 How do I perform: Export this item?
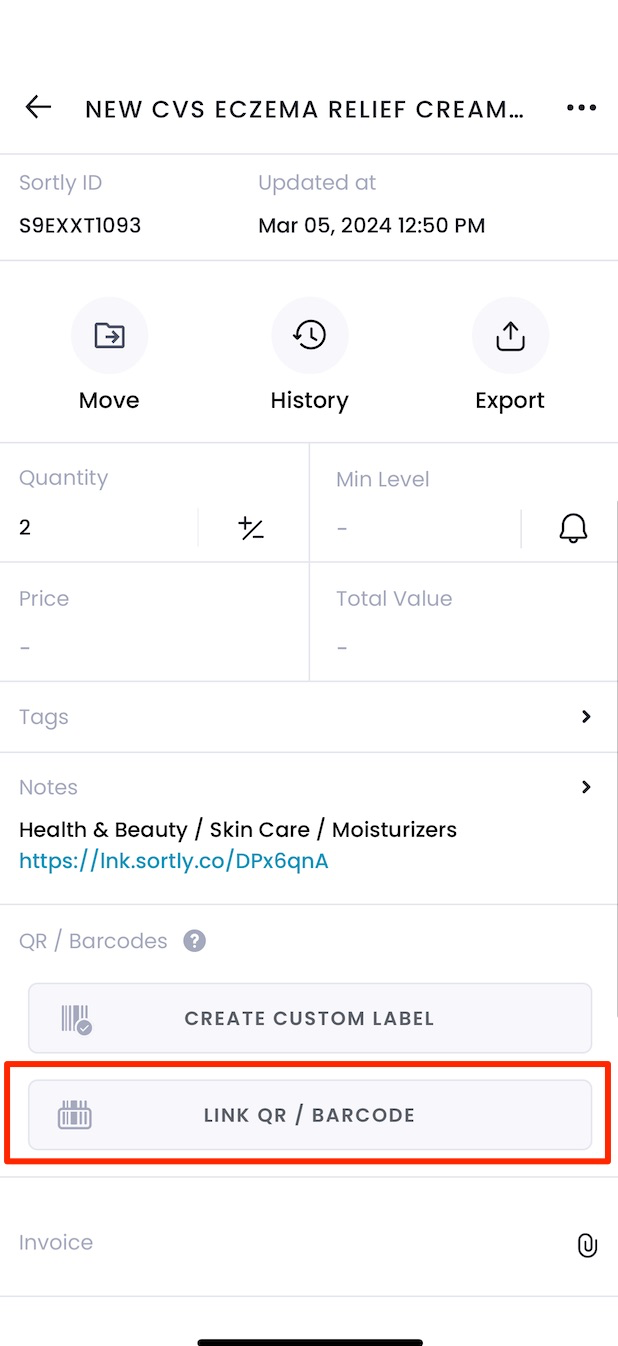coord(510,355)
